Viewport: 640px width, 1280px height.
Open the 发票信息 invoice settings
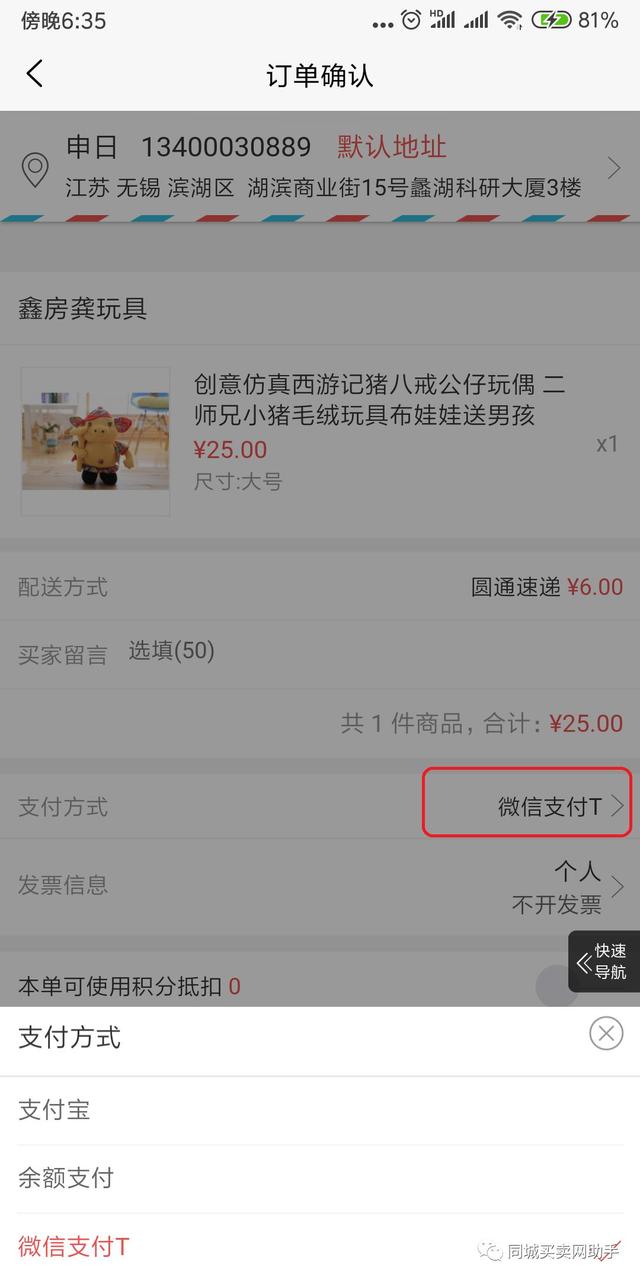pos(320,886)
